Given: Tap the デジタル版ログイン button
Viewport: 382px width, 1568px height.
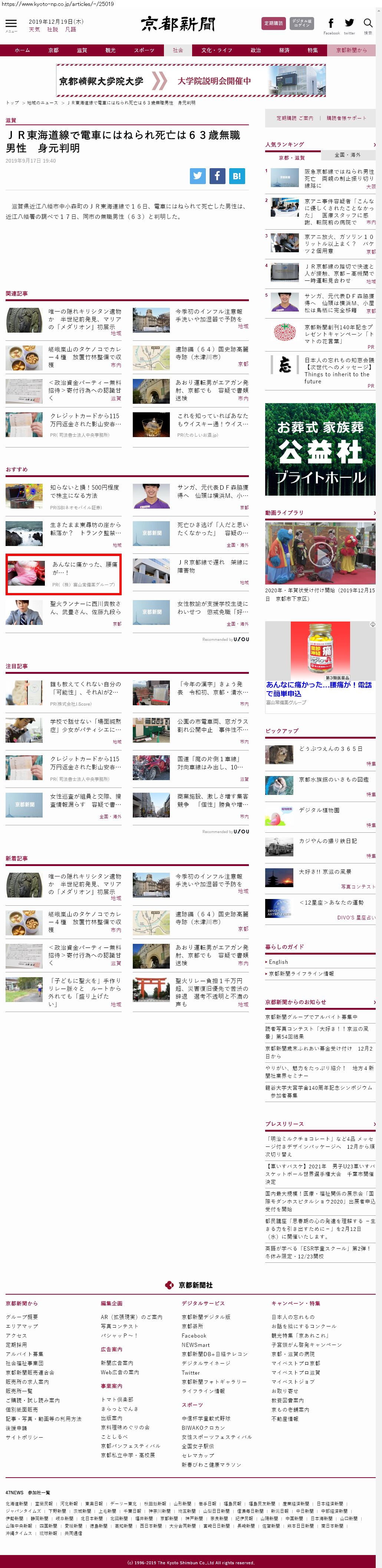Looking at the screenshot, I should coord(302,23).
